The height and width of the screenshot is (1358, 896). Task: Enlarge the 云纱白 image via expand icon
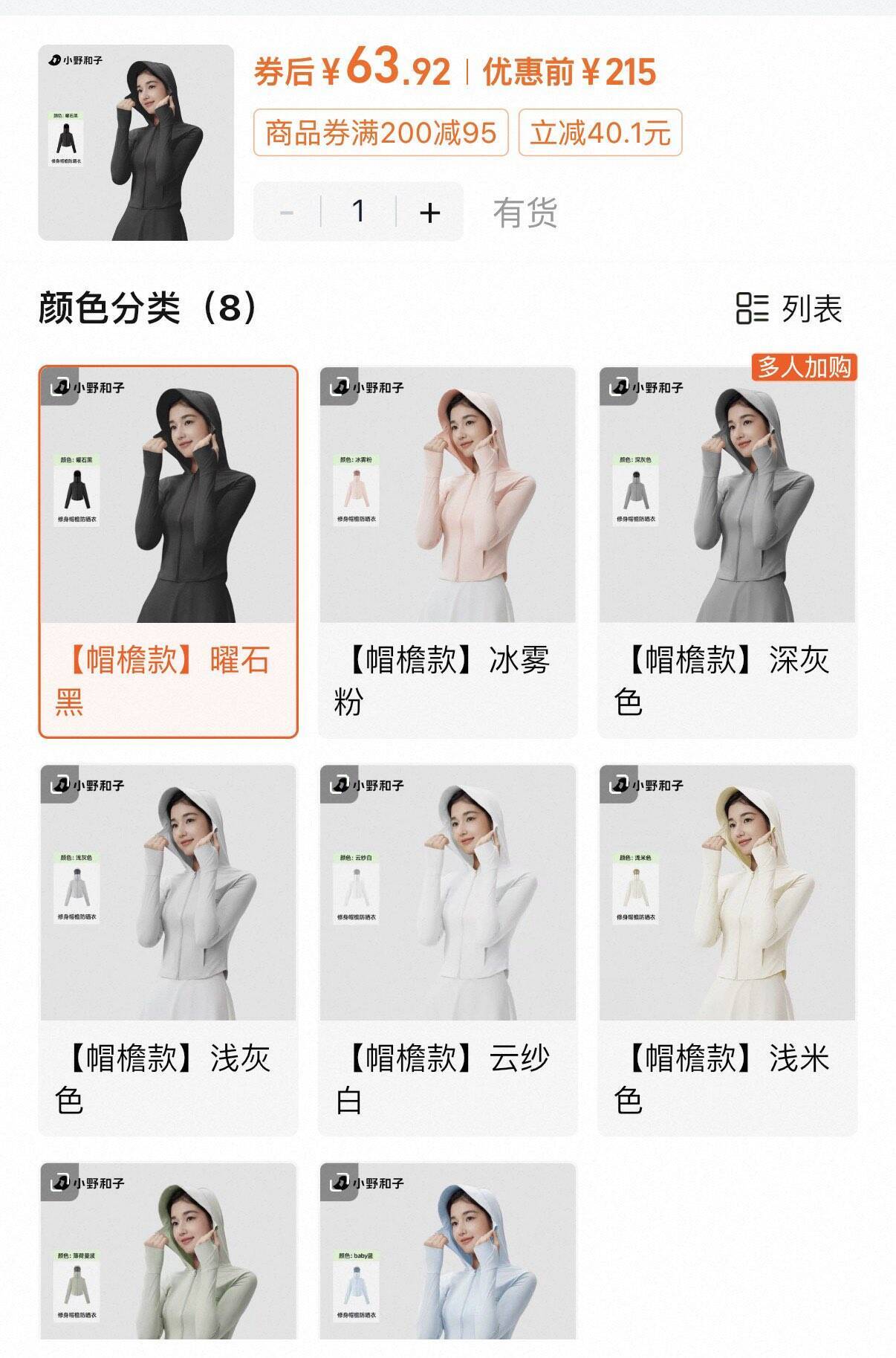(x=338, y=784)
